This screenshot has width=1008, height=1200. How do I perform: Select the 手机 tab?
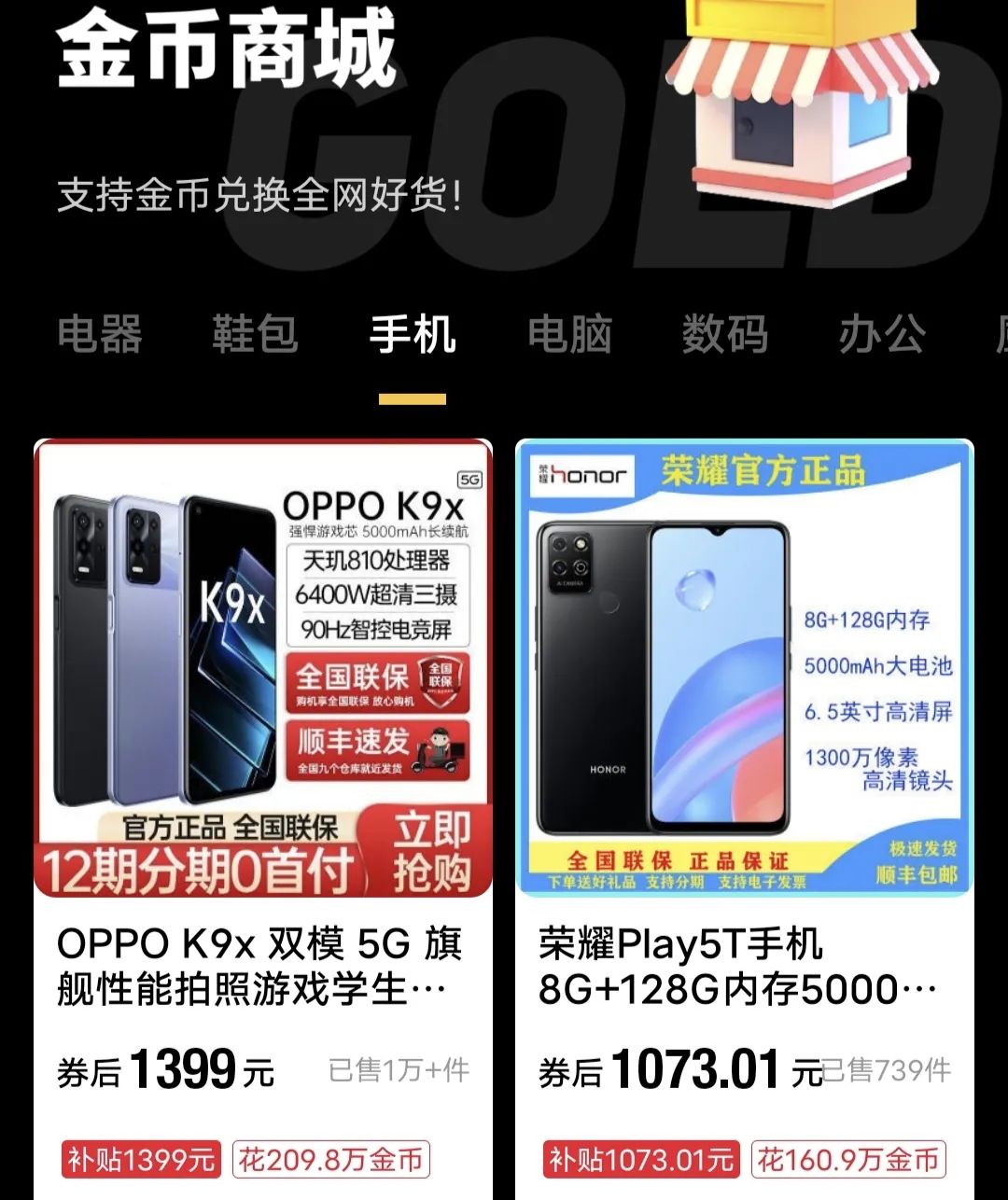click(412, 334)
